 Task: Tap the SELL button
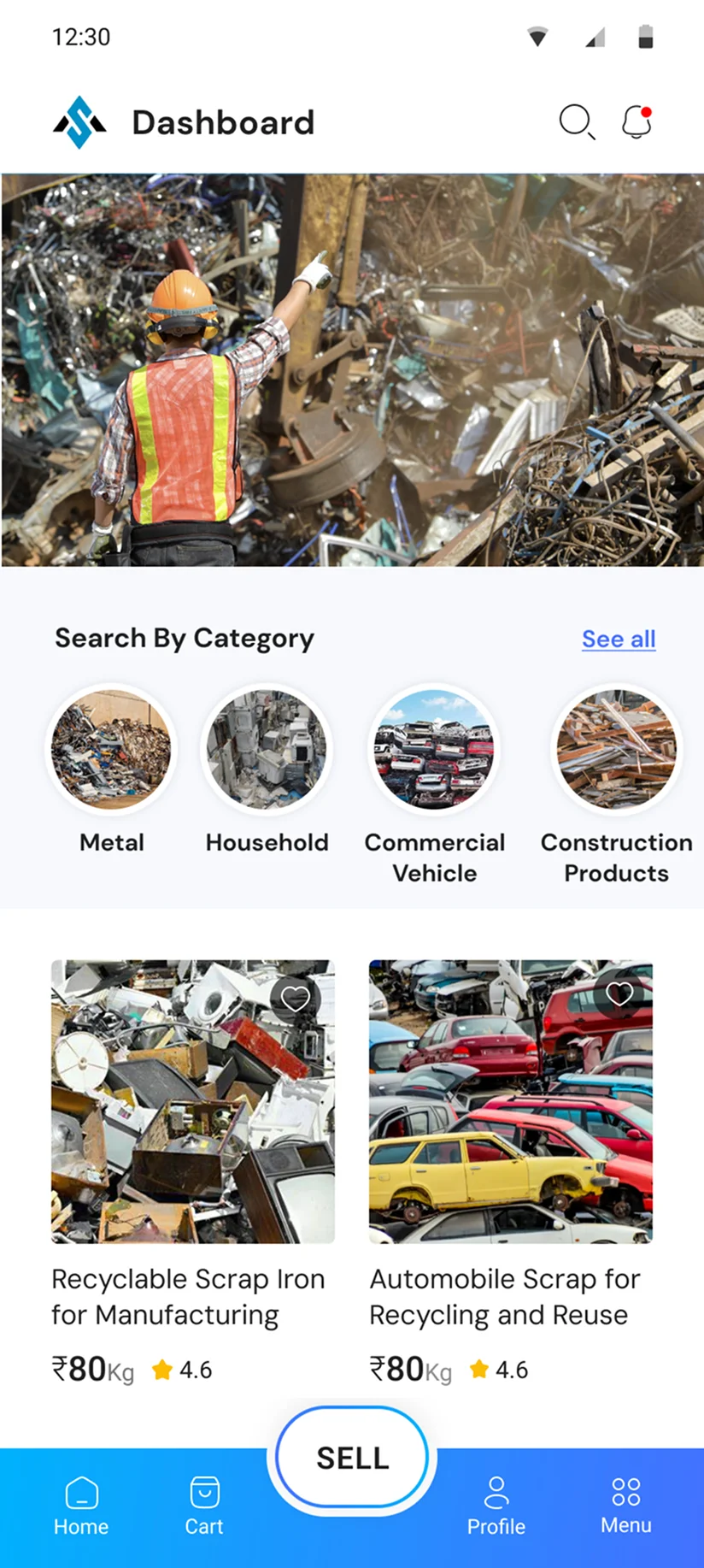click(352, 1458)
